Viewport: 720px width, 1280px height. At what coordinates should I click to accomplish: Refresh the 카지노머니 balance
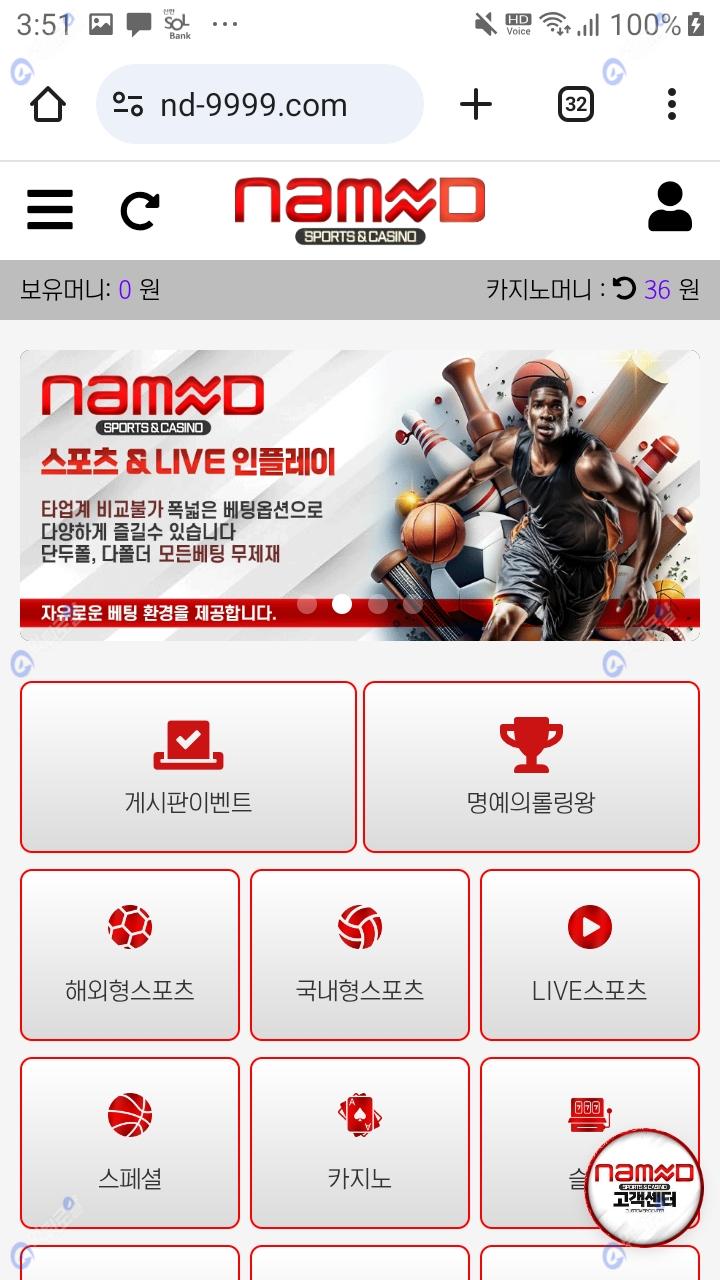(625, 289)
